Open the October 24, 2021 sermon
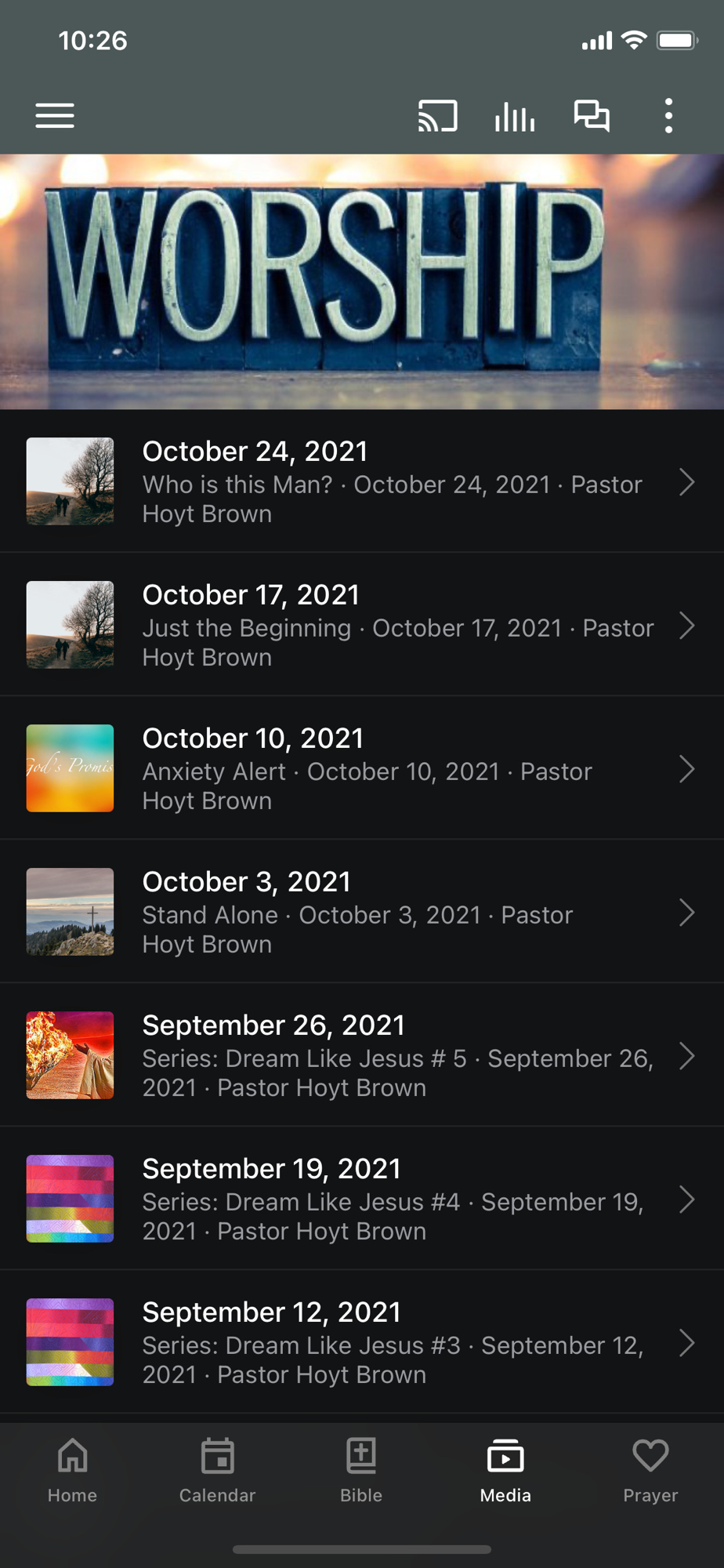This screenshot has width=724, height=1568. tap(360, 481)
